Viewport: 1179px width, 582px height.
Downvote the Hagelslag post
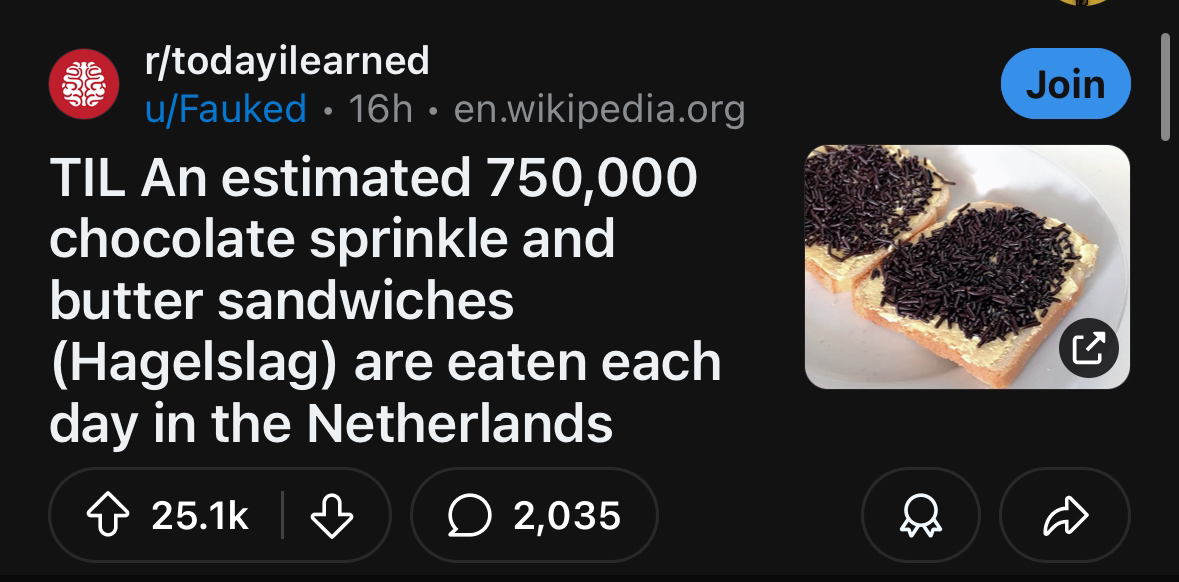(332, 516)
